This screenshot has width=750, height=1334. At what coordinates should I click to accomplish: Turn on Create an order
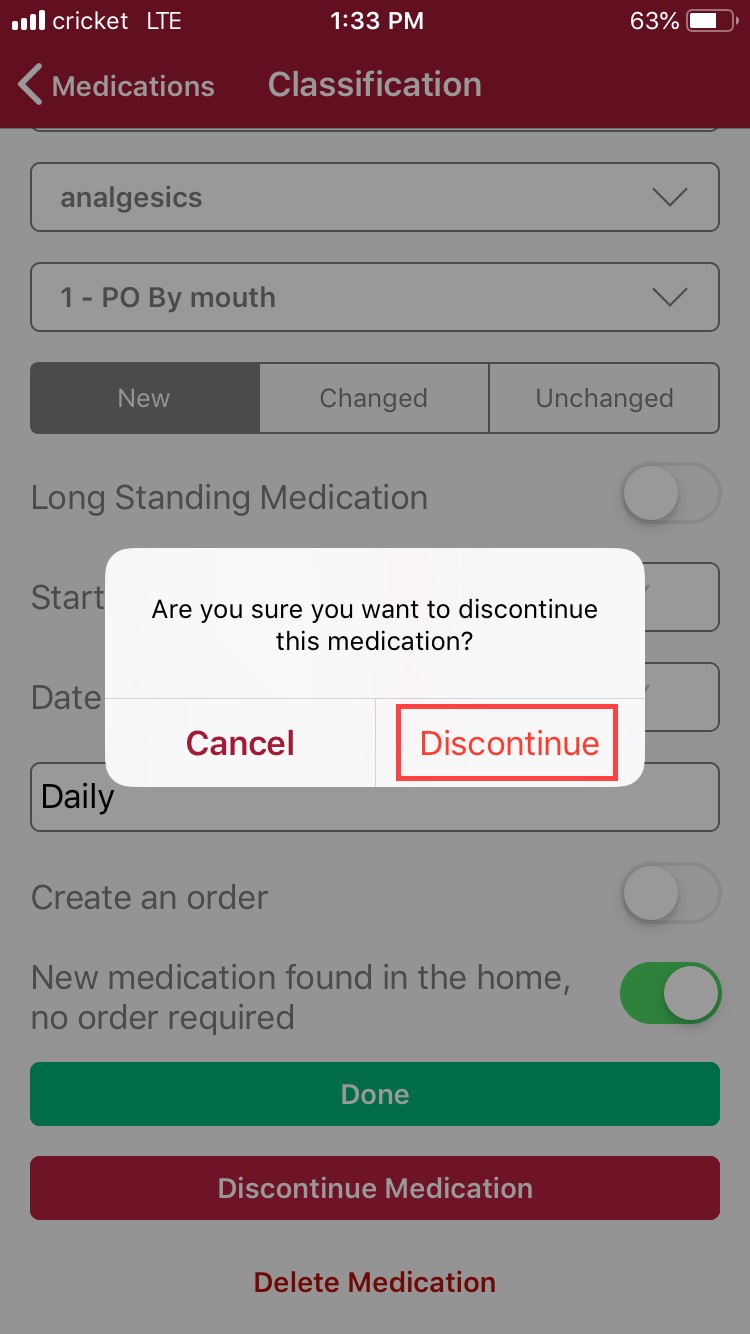point(670,893)
